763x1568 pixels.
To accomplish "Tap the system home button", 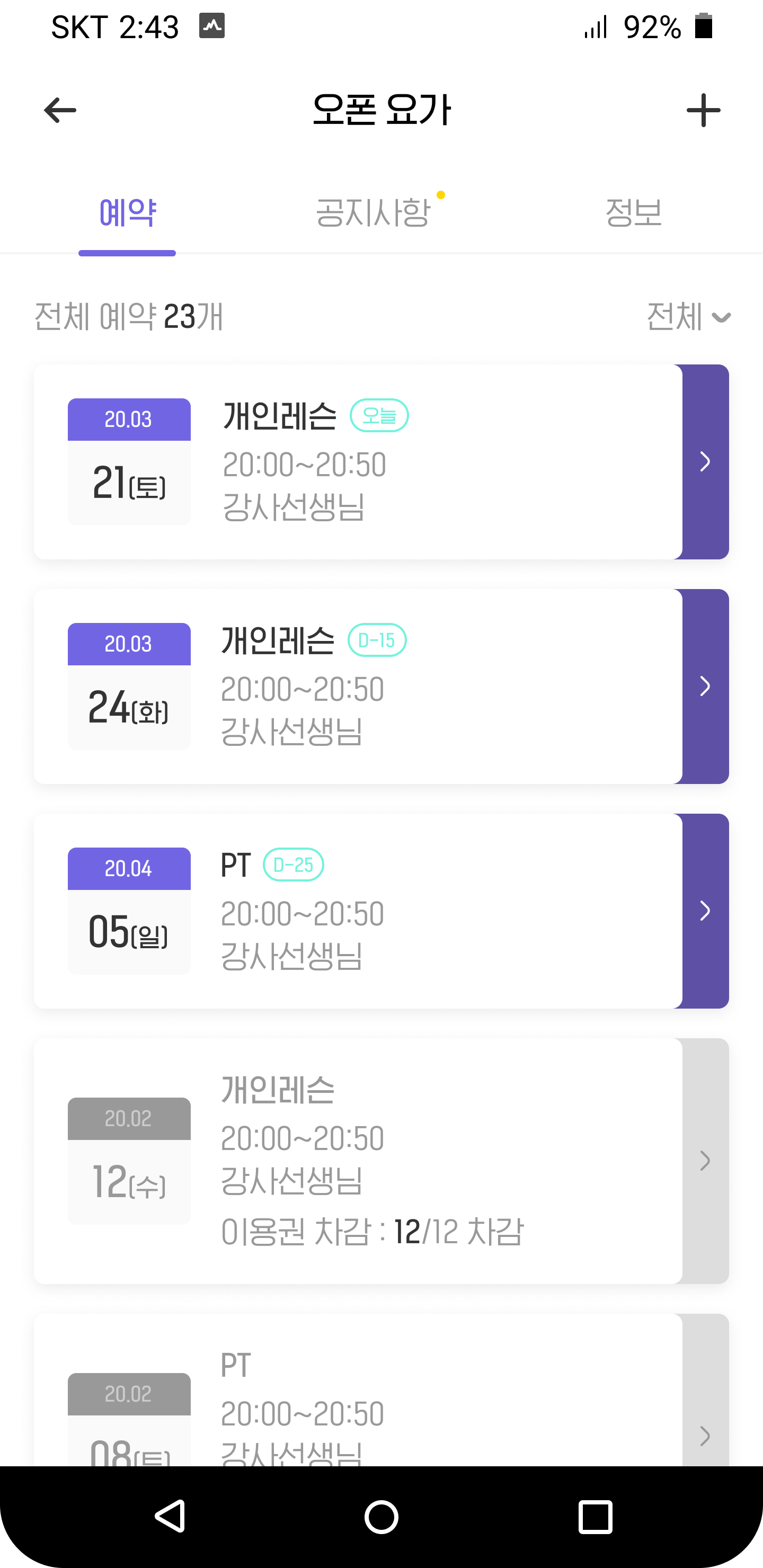I will tap(381, 1516).
